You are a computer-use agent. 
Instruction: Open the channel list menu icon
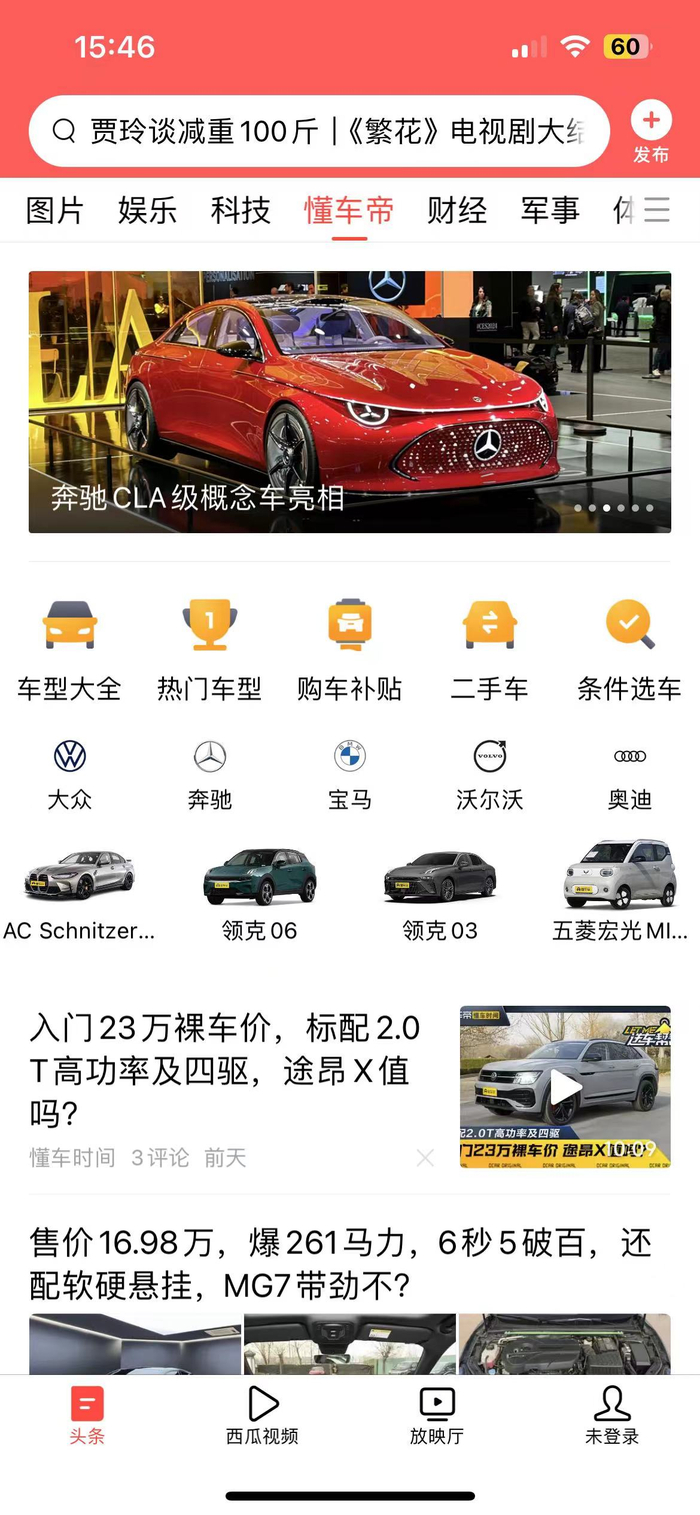(657, 209)
